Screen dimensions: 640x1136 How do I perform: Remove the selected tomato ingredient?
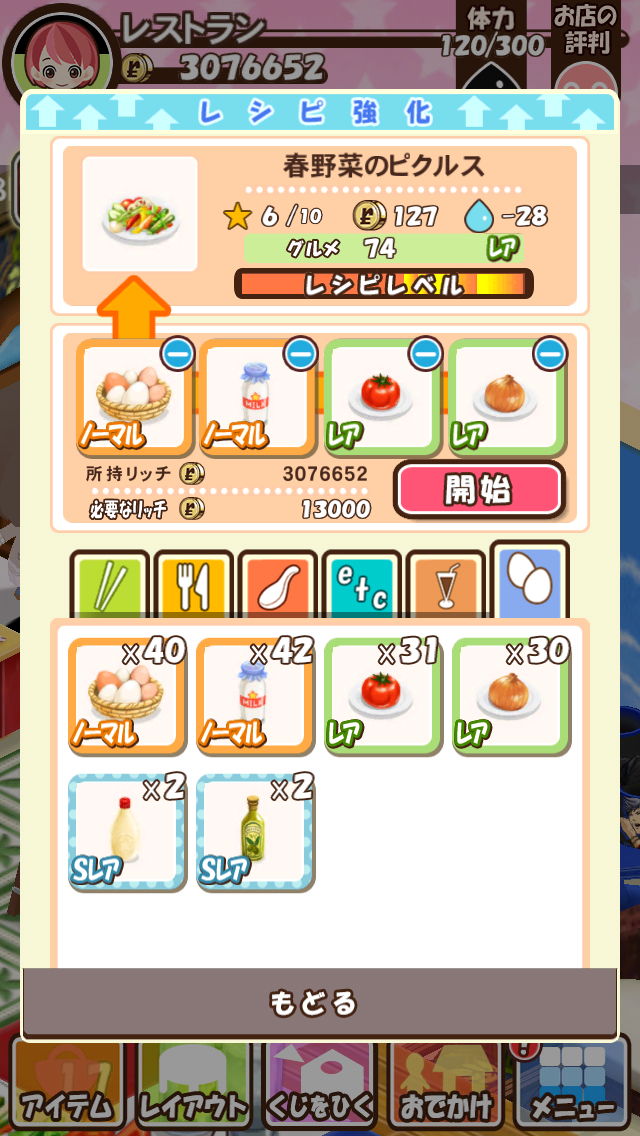425,353
